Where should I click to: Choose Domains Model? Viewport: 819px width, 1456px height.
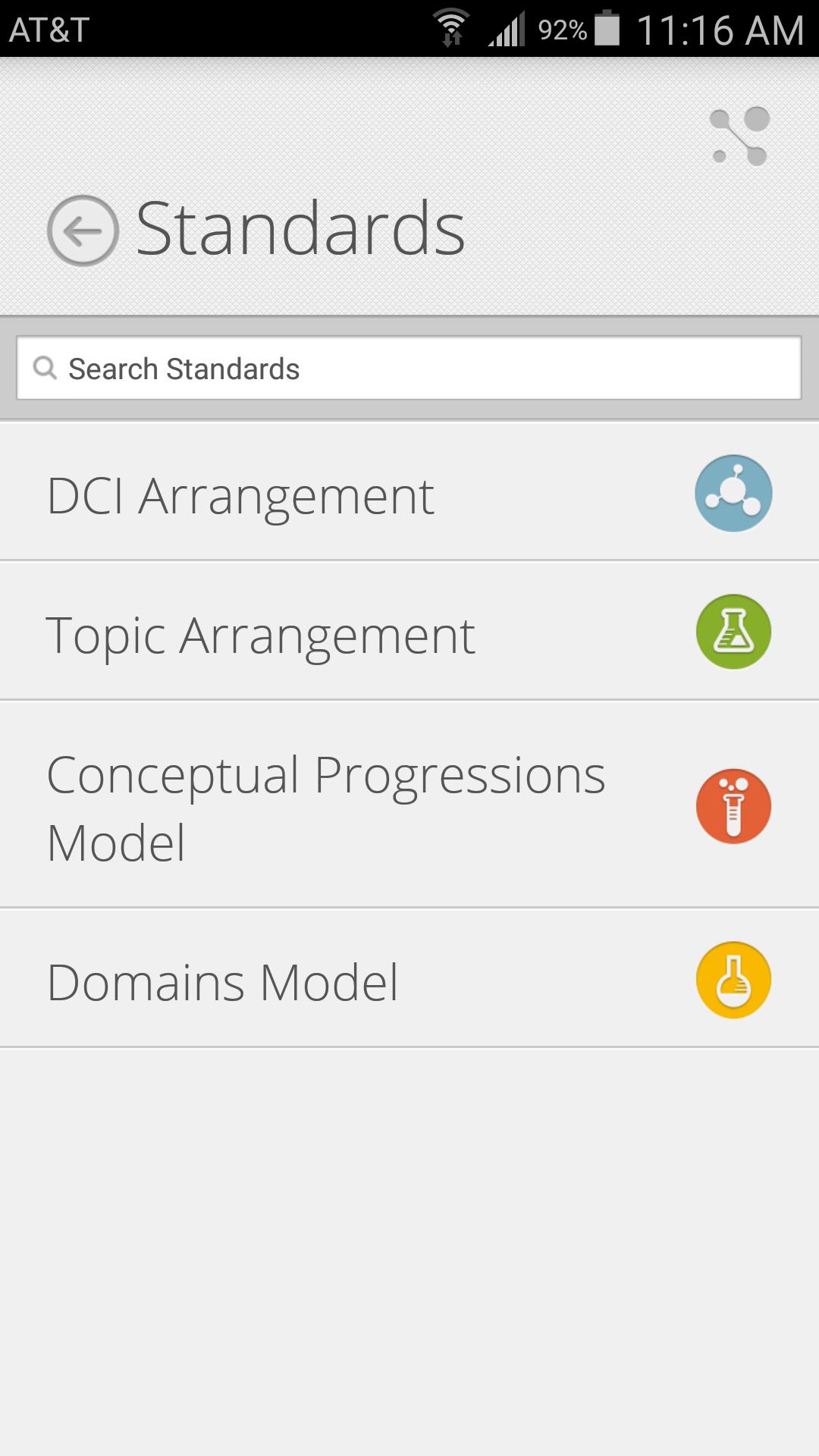tap(409, 981)
